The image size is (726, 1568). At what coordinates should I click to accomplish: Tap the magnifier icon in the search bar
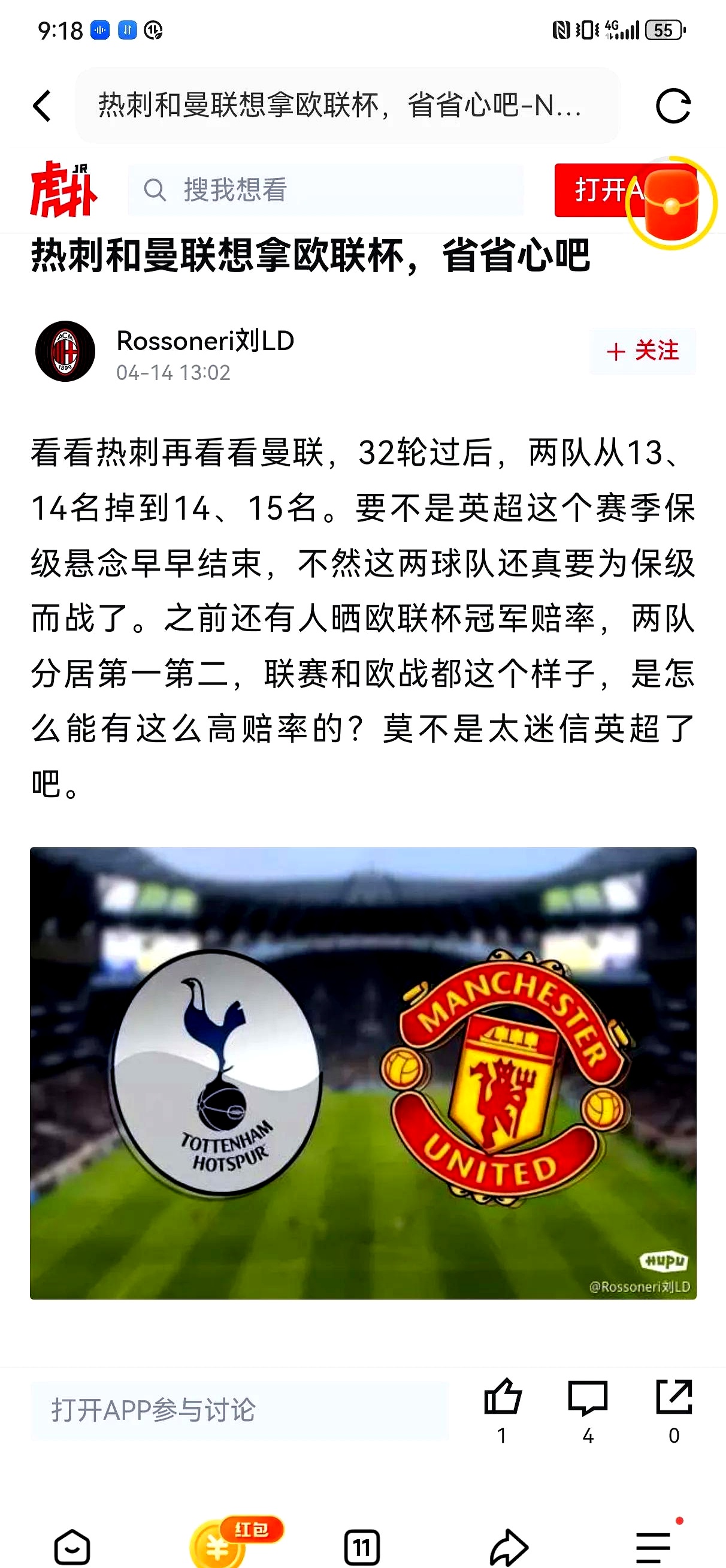coord(154,191)
